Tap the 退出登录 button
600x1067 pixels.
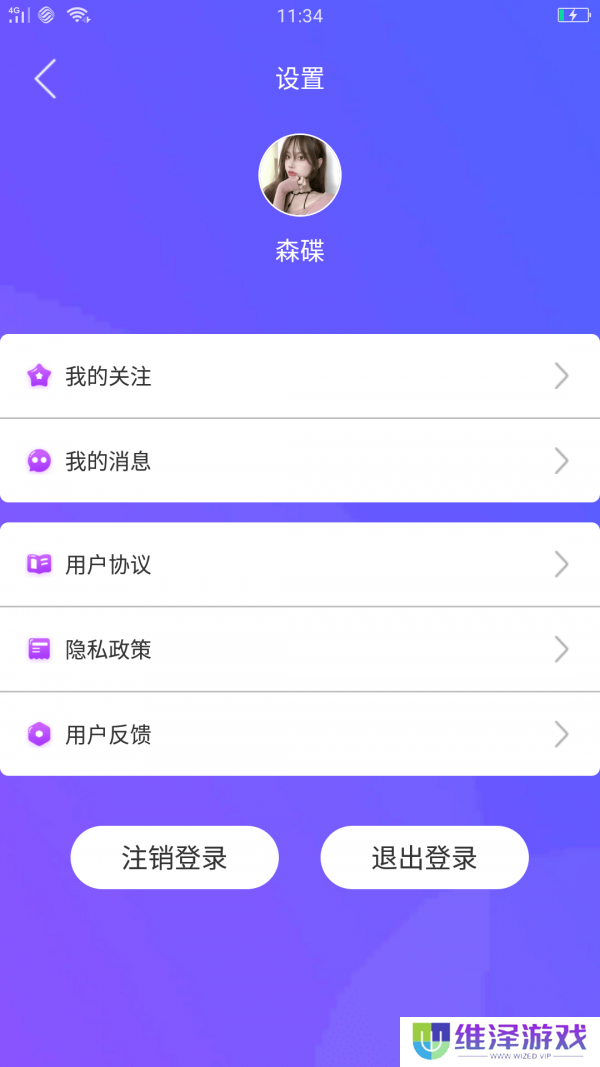click(x=424, y=857)
